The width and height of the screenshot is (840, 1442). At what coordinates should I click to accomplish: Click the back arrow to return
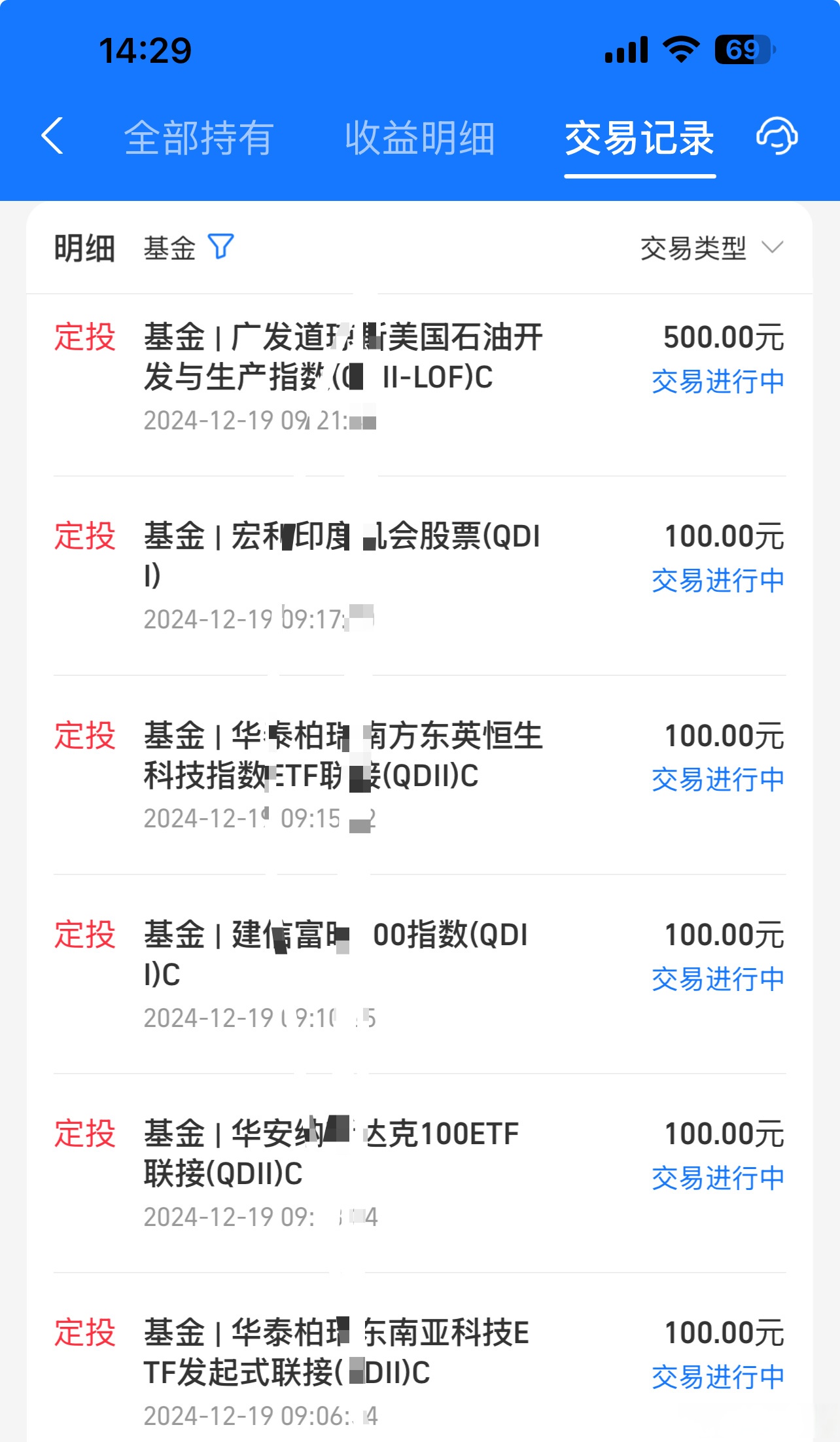point(55,137)
